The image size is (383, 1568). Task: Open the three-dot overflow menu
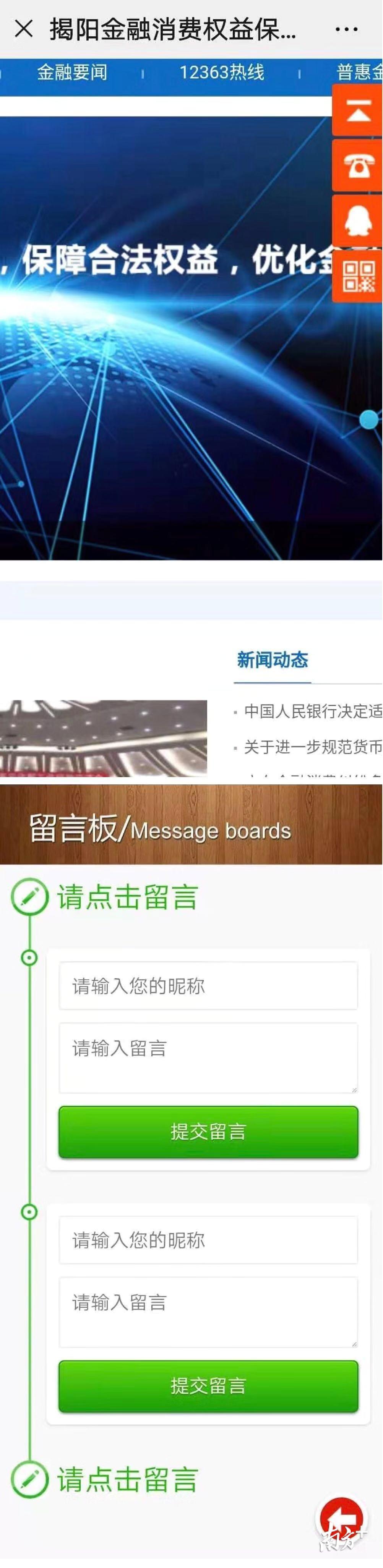click(346, 29)
